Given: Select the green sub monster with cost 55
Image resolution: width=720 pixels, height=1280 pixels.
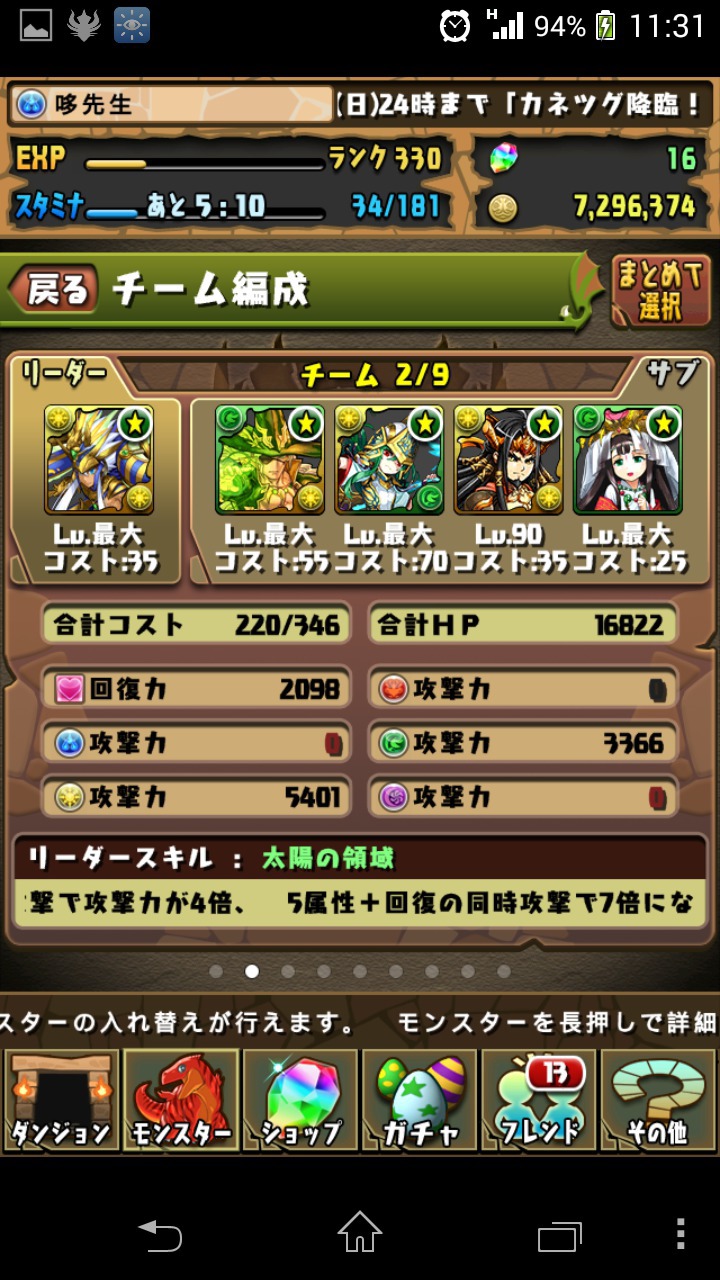Looking at the screenshot, I should click(x=270, y=460).
